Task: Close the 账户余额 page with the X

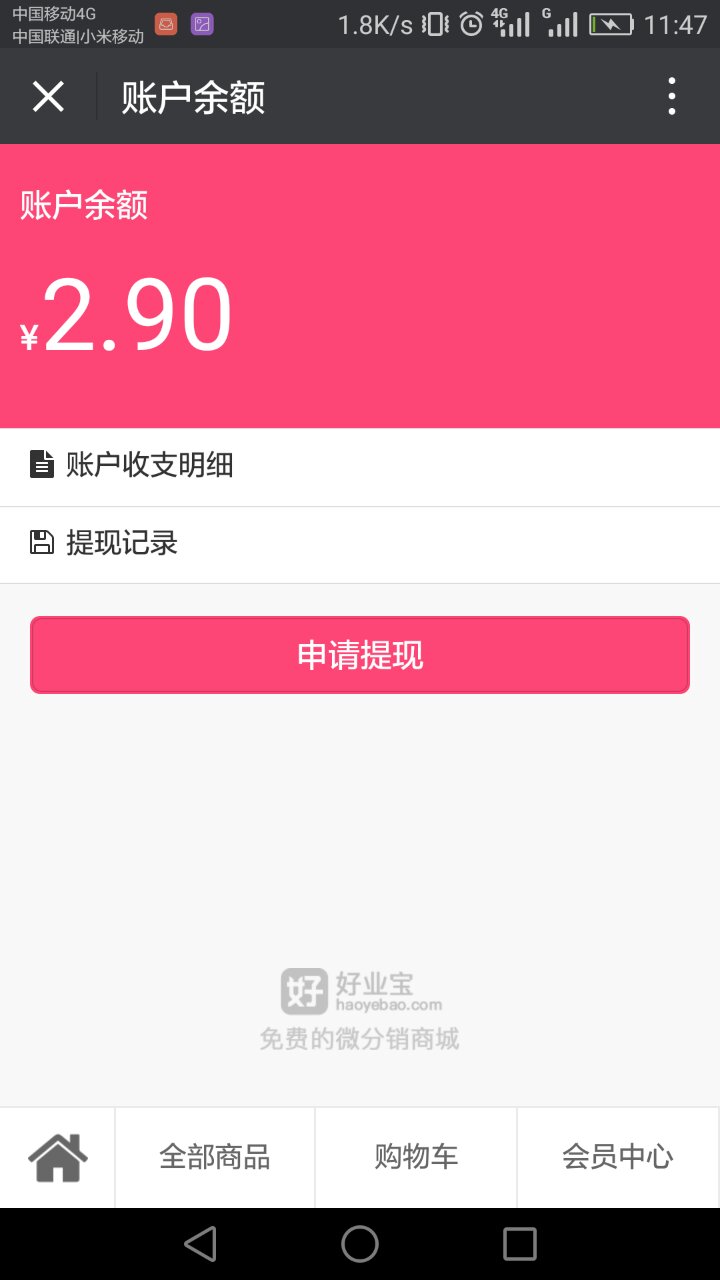Action: tap(48, 97)
